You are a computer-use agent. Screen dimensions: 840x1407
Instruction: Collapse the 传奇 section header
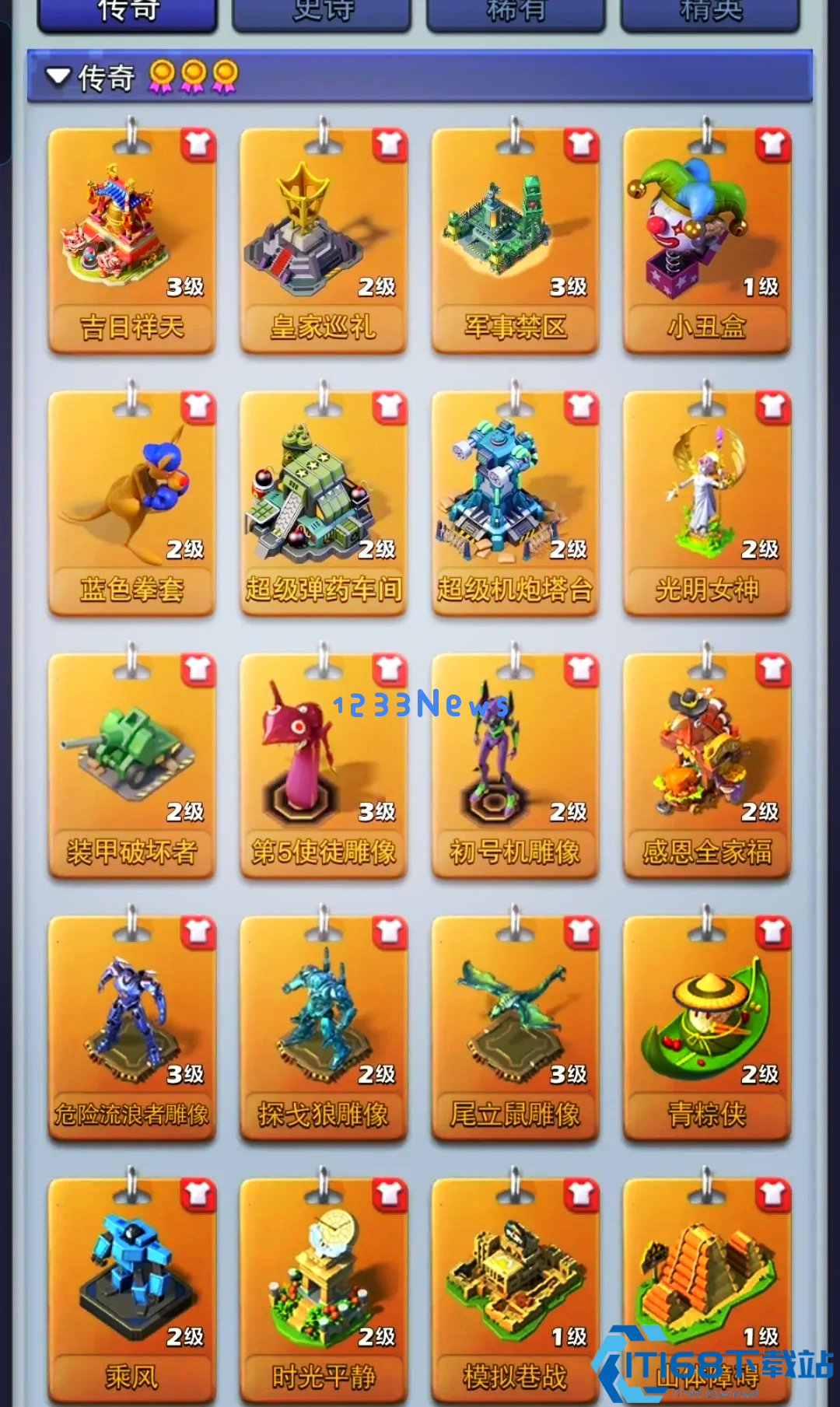point(58,76)
